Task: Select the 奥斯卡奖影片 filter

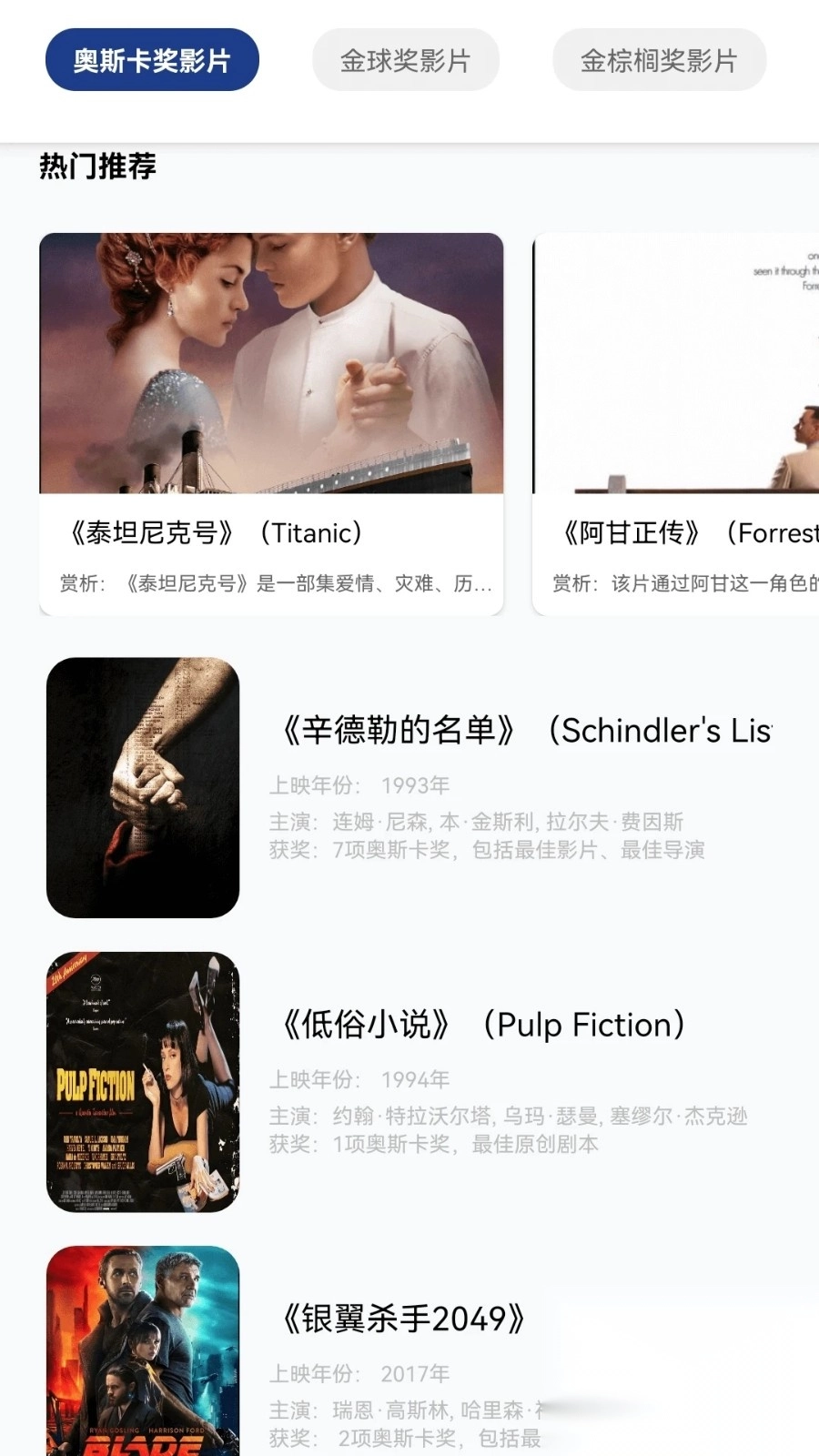Action: tap(152, 59)
